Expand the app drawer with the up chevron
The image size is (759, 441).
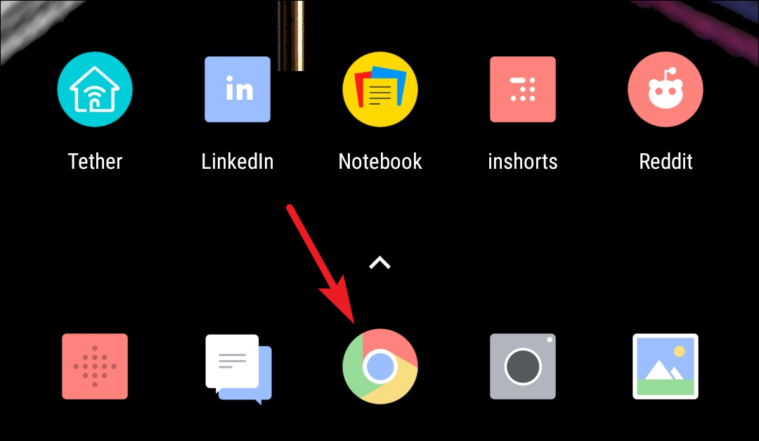click(380, 263)
